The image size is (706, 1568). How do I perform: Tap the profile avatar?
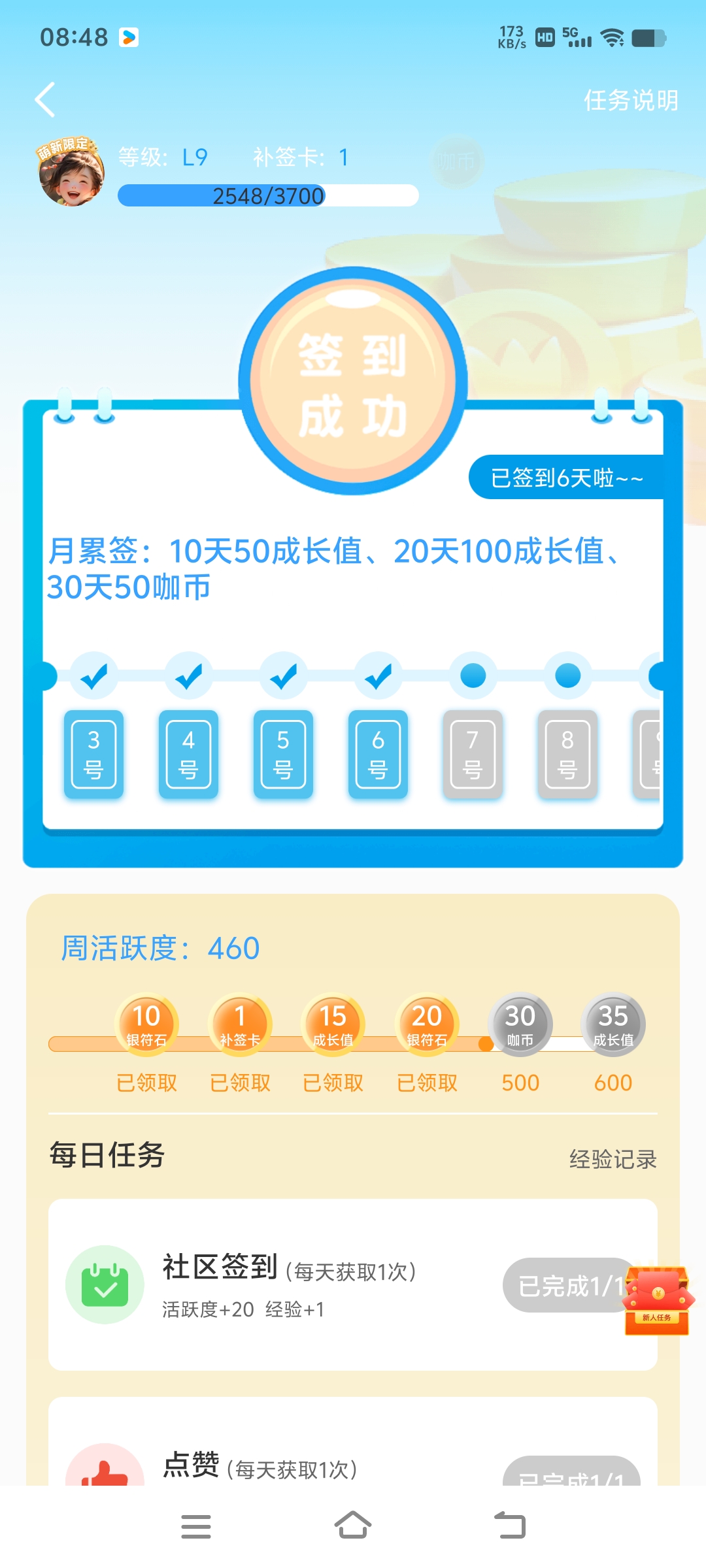71,173
